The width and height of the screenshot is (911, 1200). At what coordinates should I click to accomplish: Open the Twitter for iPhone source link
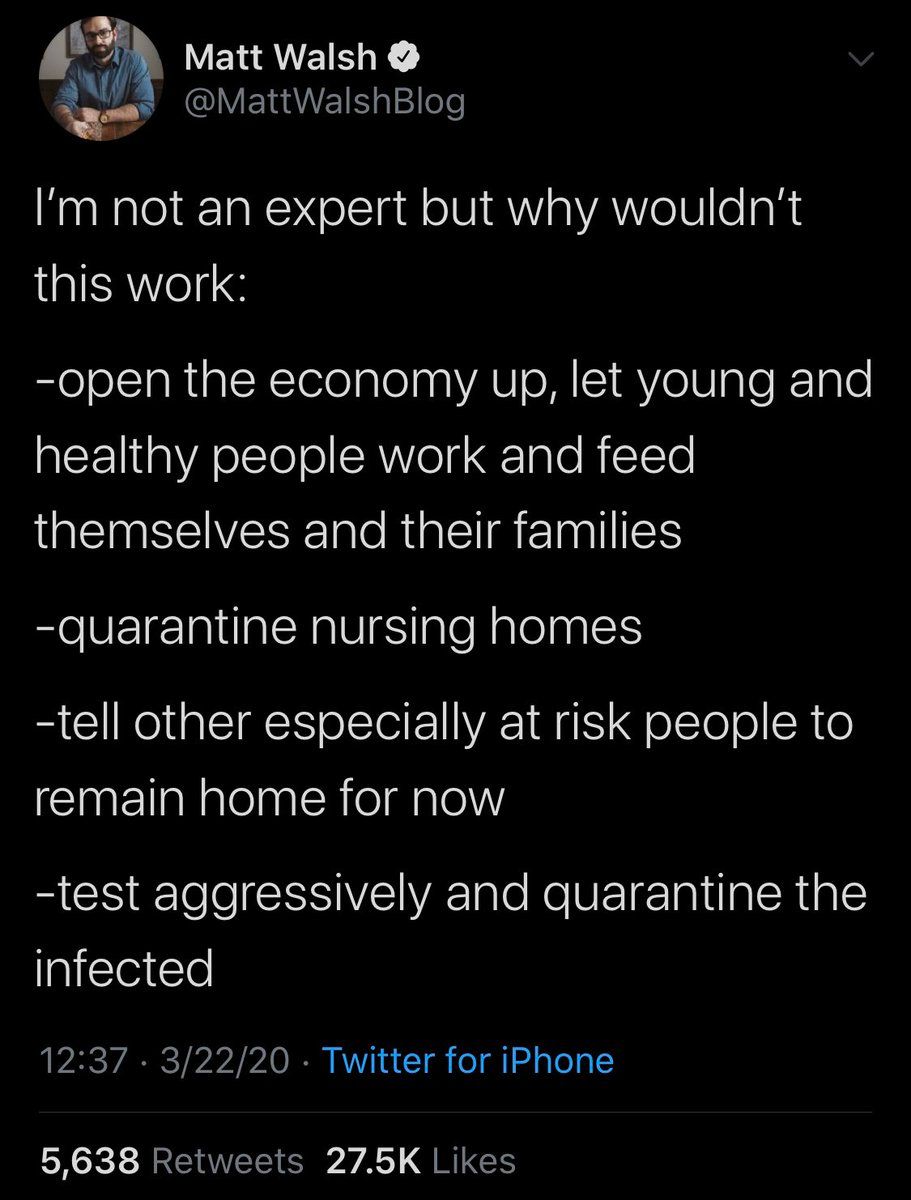(x=469, y=1059)
